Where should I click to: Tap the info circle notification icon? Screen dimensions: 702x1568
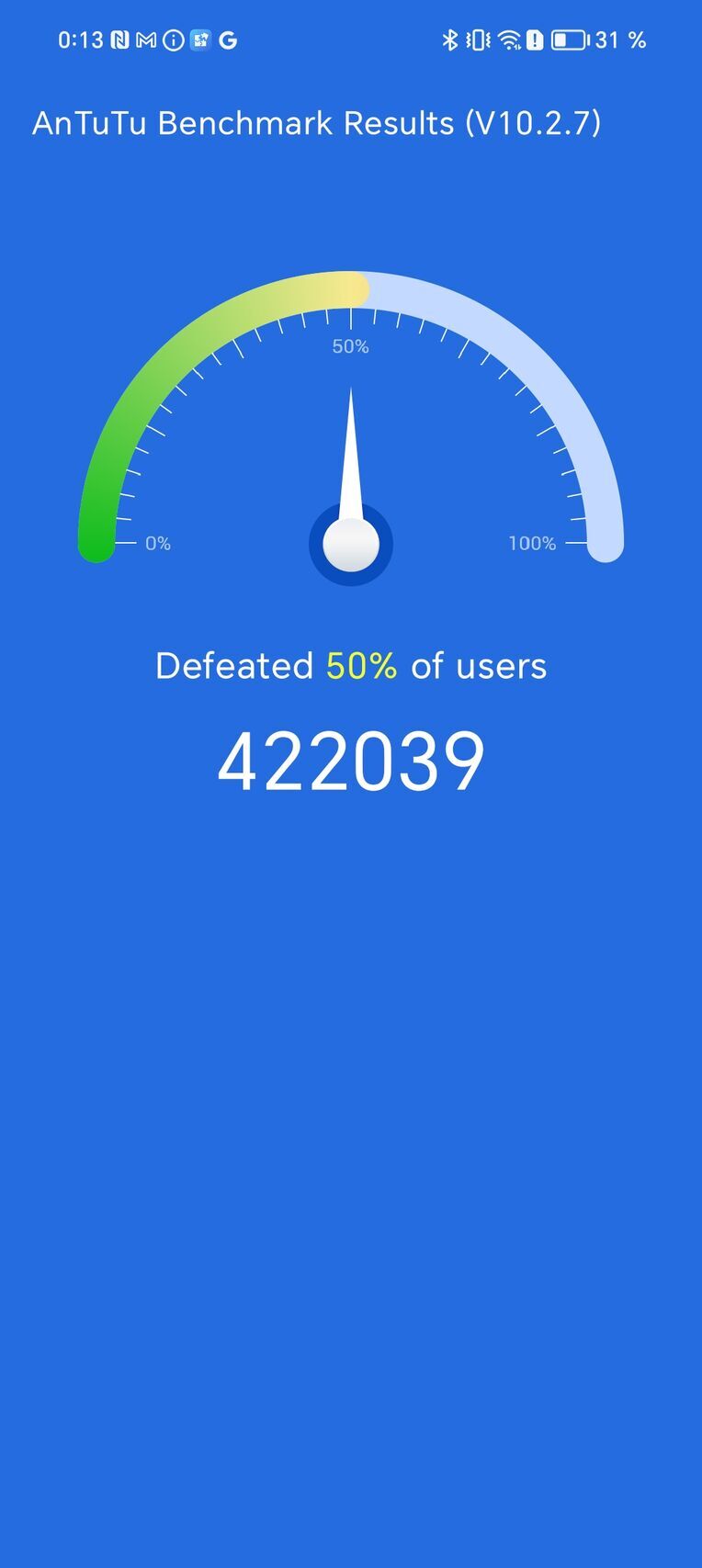pos(175,39)
